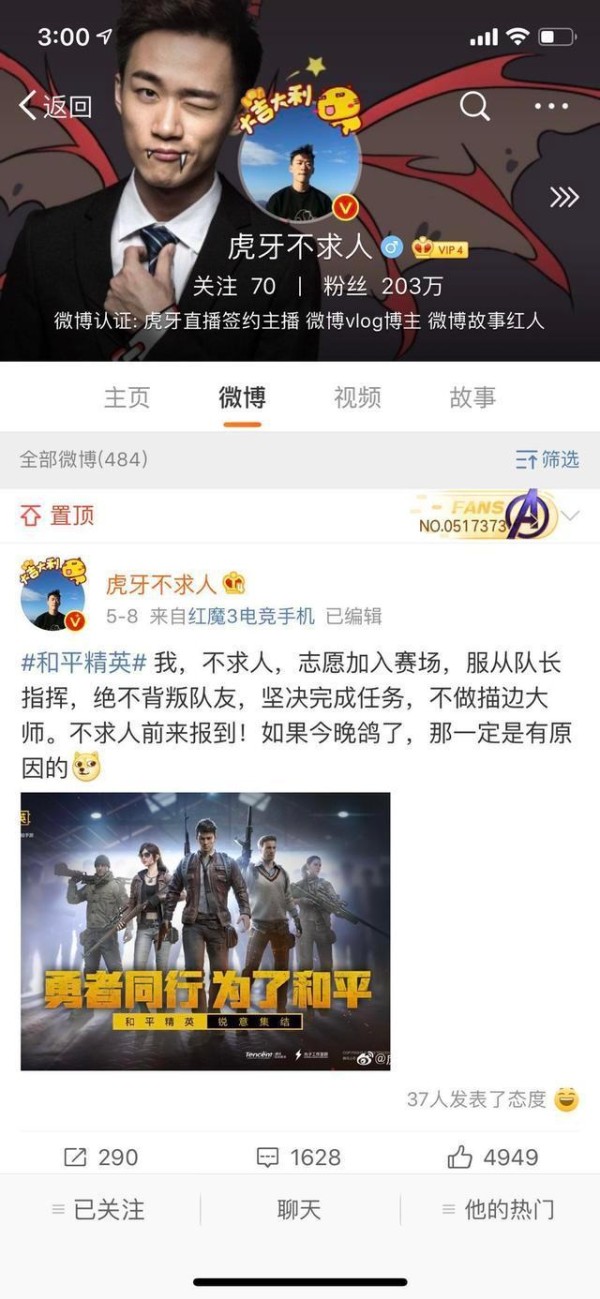
Task: Open the 关注 70 following list
Action: point(233,286)
